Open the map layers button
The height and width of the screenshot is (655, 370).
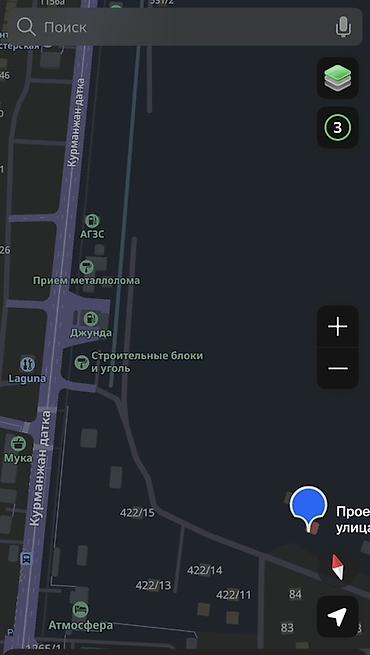click(x=337, y=78)
